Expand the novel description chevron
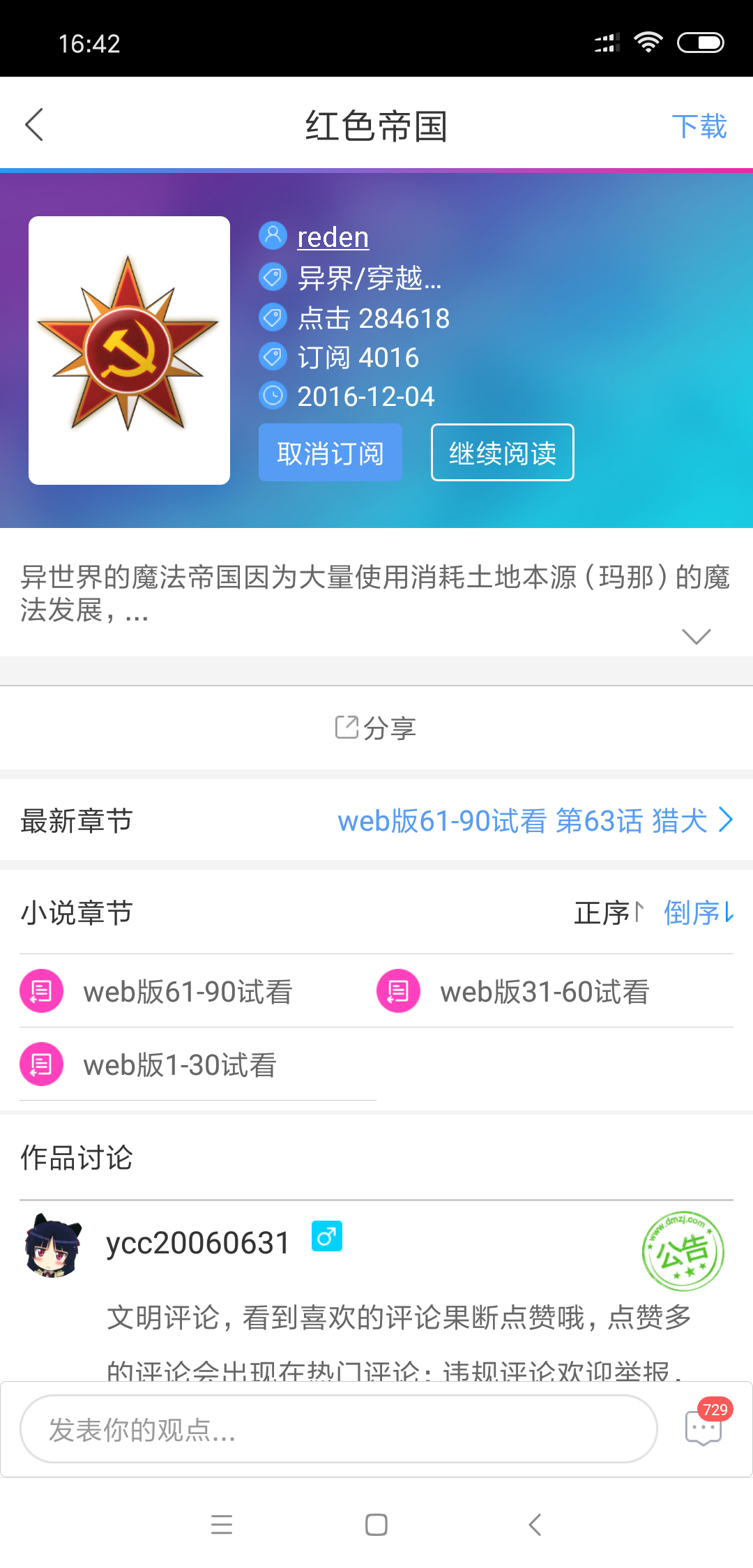This screenshot has height=1568, width=753. (696, 636)
